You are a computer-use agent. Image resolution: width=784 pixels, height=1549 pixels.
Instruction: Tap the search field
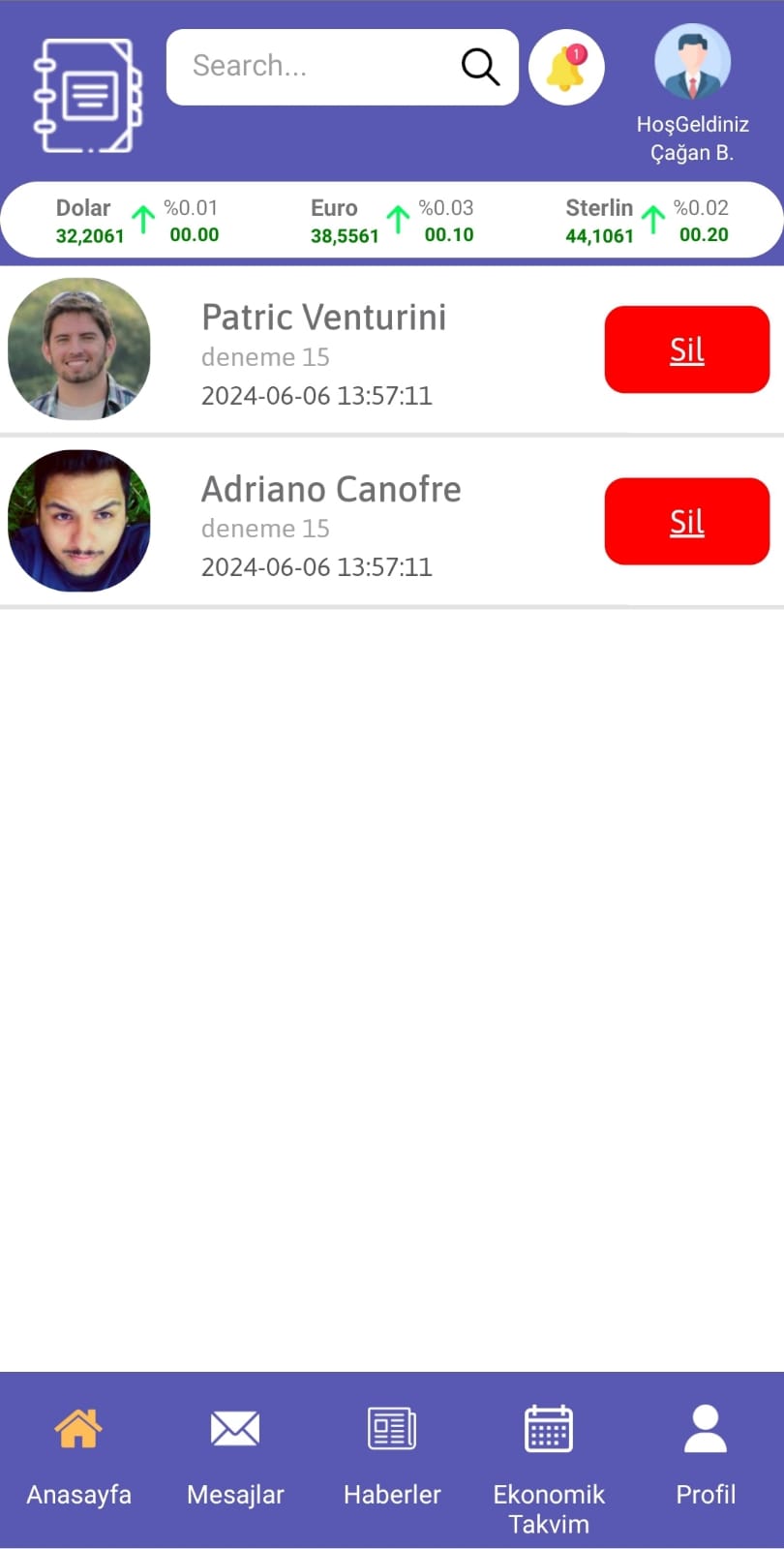[310, 66]
